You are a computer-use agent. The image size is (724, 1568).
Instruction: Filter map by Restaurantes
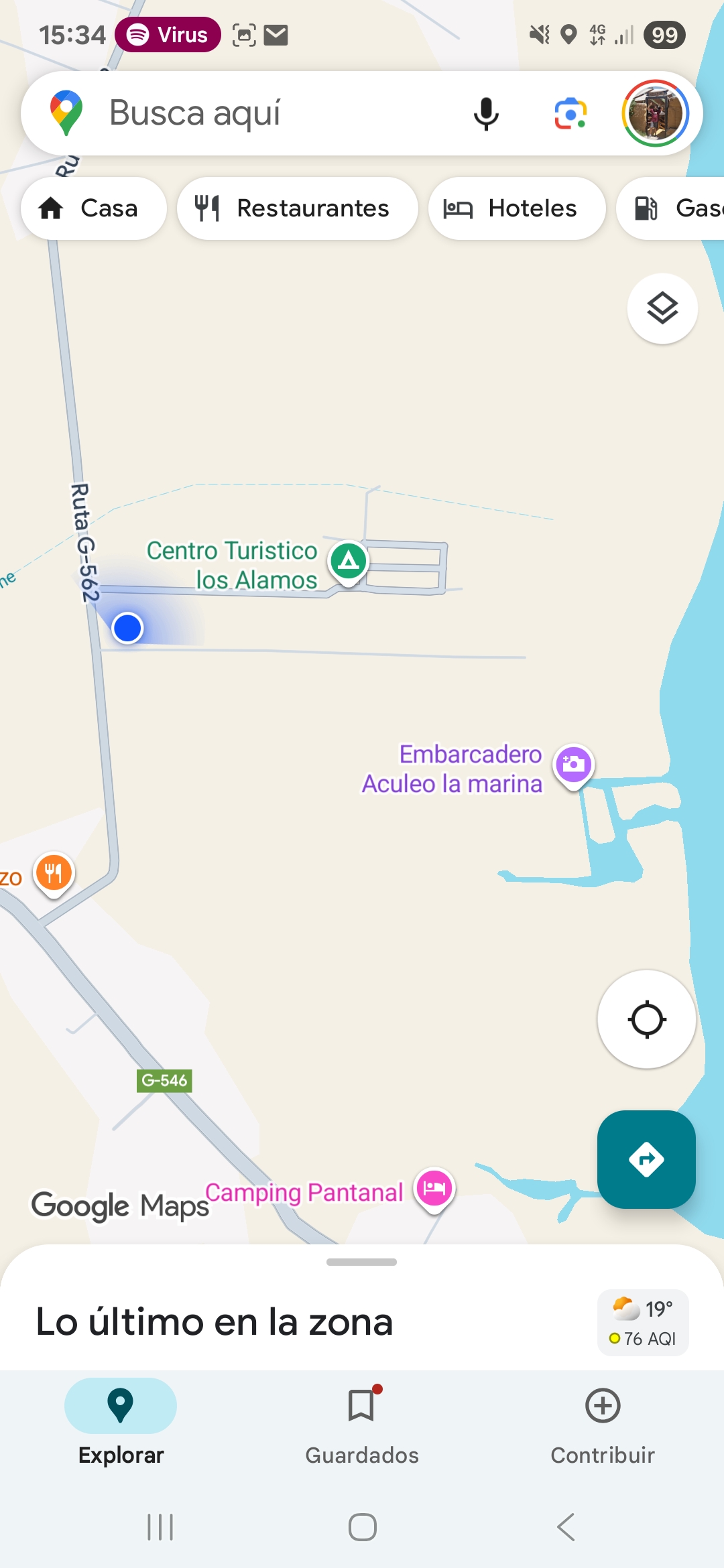[297, 208]
